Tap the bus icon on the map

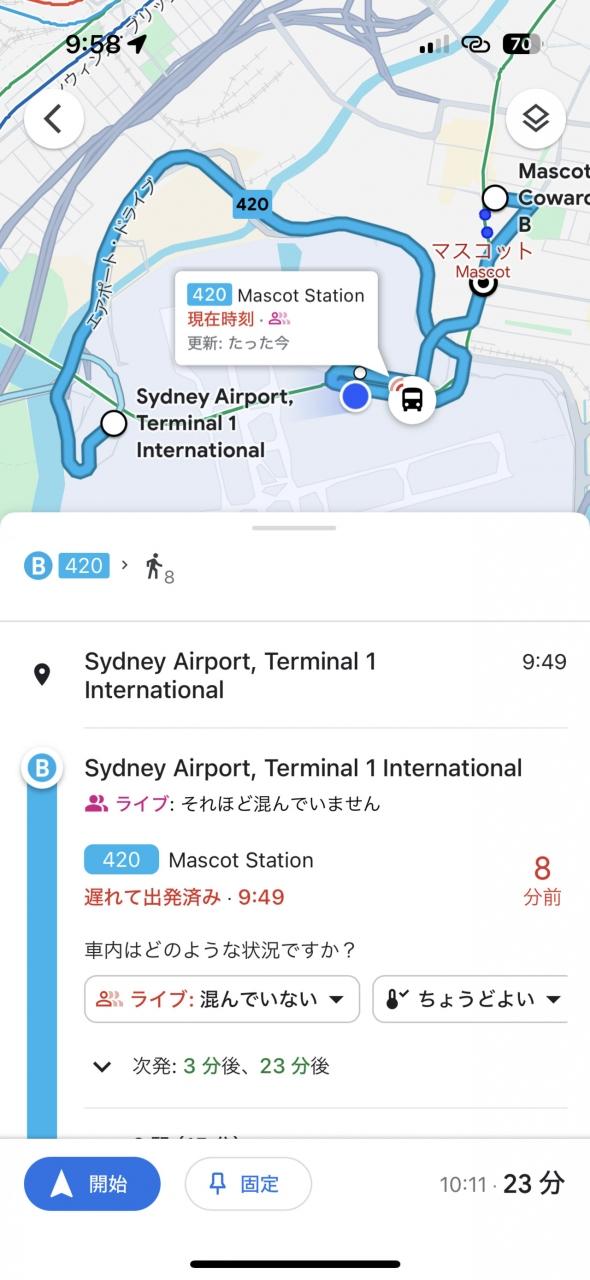[412, 400]
